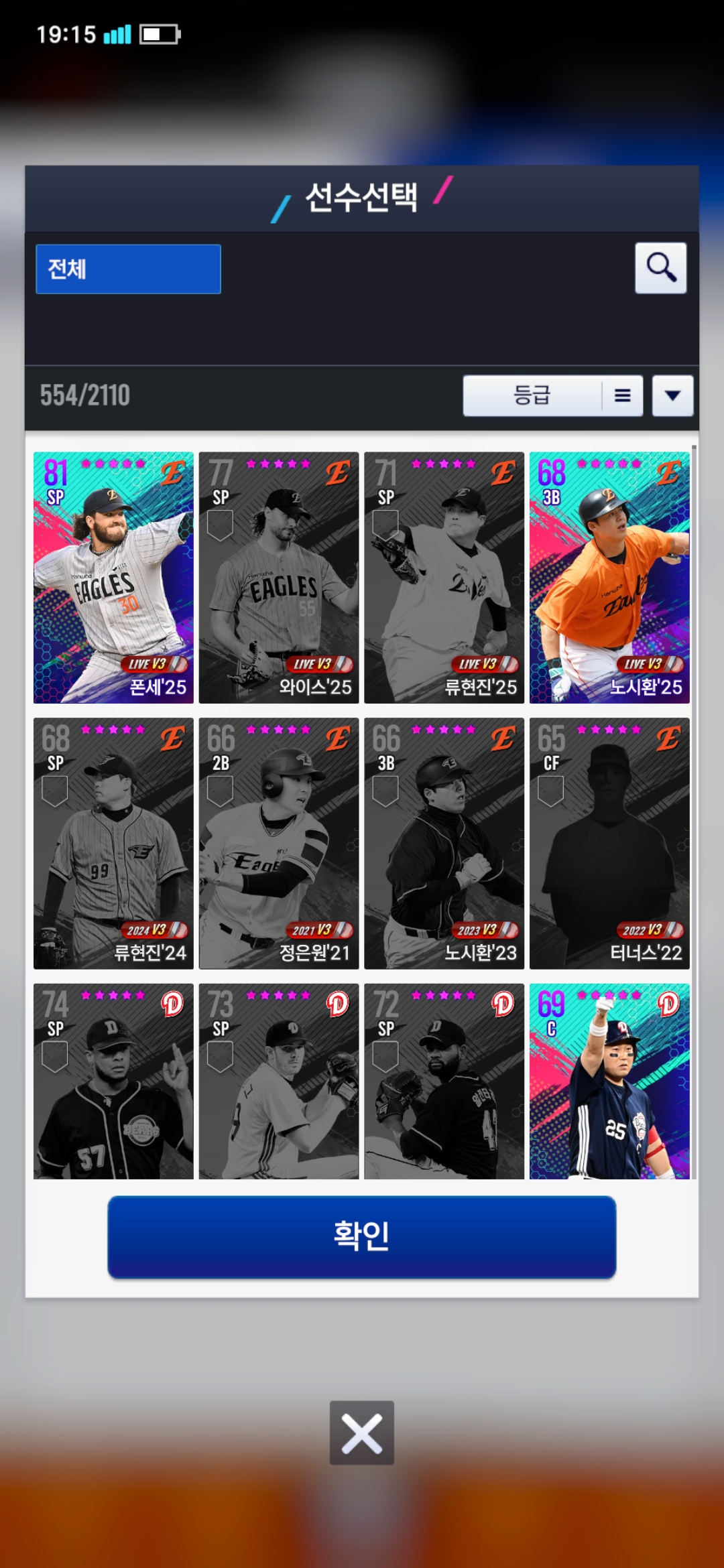Pick the 노시환'25 player card
Screen dimensions: 724x1568
tap(609, 577)
